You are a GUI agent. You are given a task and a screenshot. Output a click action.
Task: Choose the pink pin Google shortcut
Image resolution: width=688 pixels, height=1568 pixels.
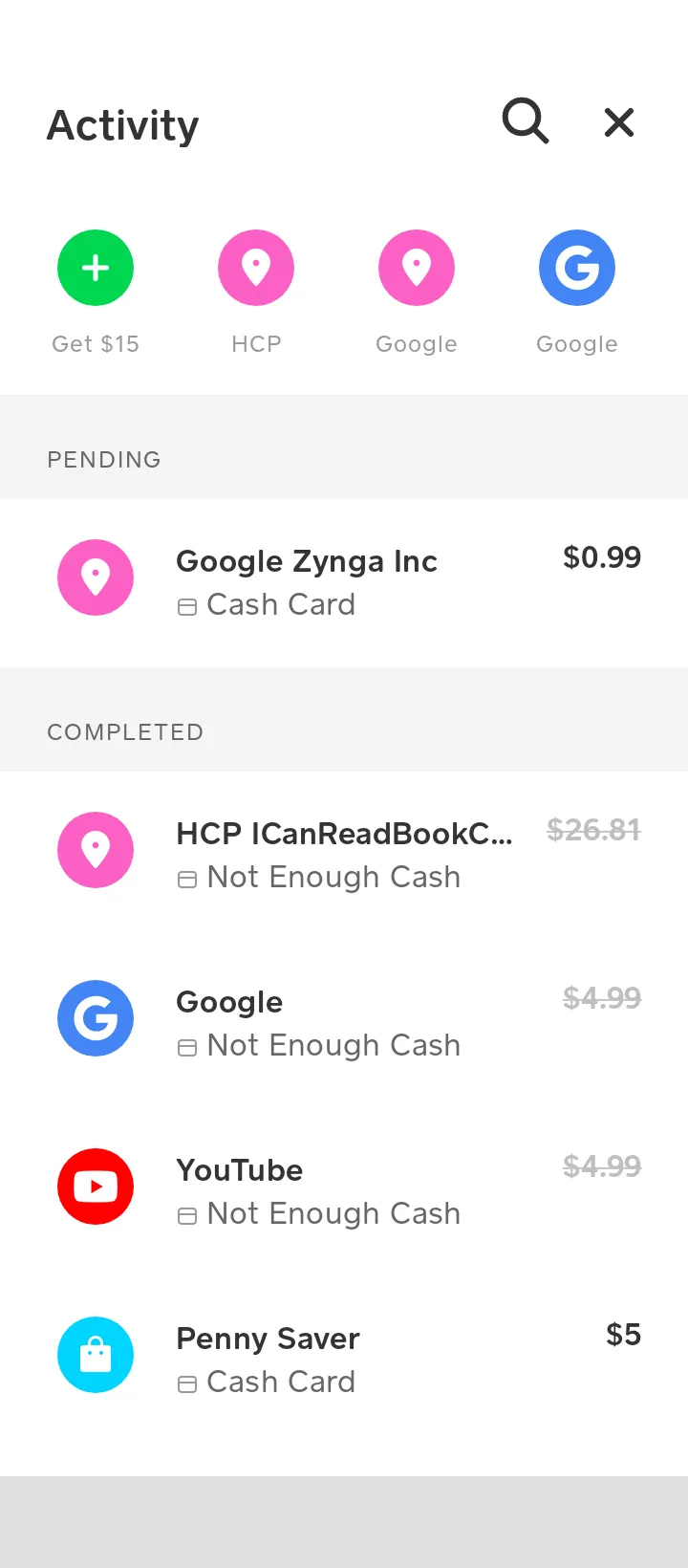pyautogui.click(x=417, y=268)
